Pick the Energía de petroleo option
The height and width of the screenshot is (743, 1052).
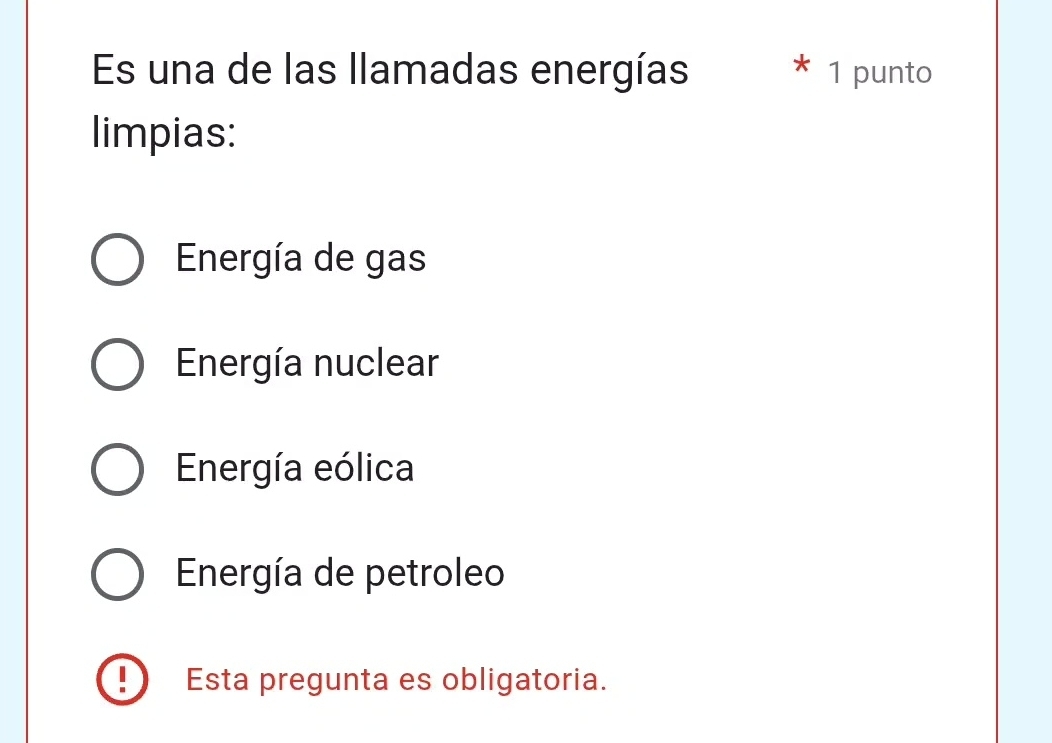point(117,576)
